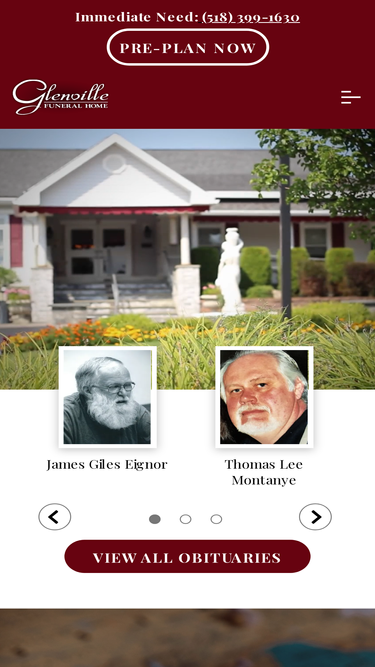The width and height of the screenshot is (375, 667).
Task: Open the hamburger navigation menu
Action: (x=351, y=97)
